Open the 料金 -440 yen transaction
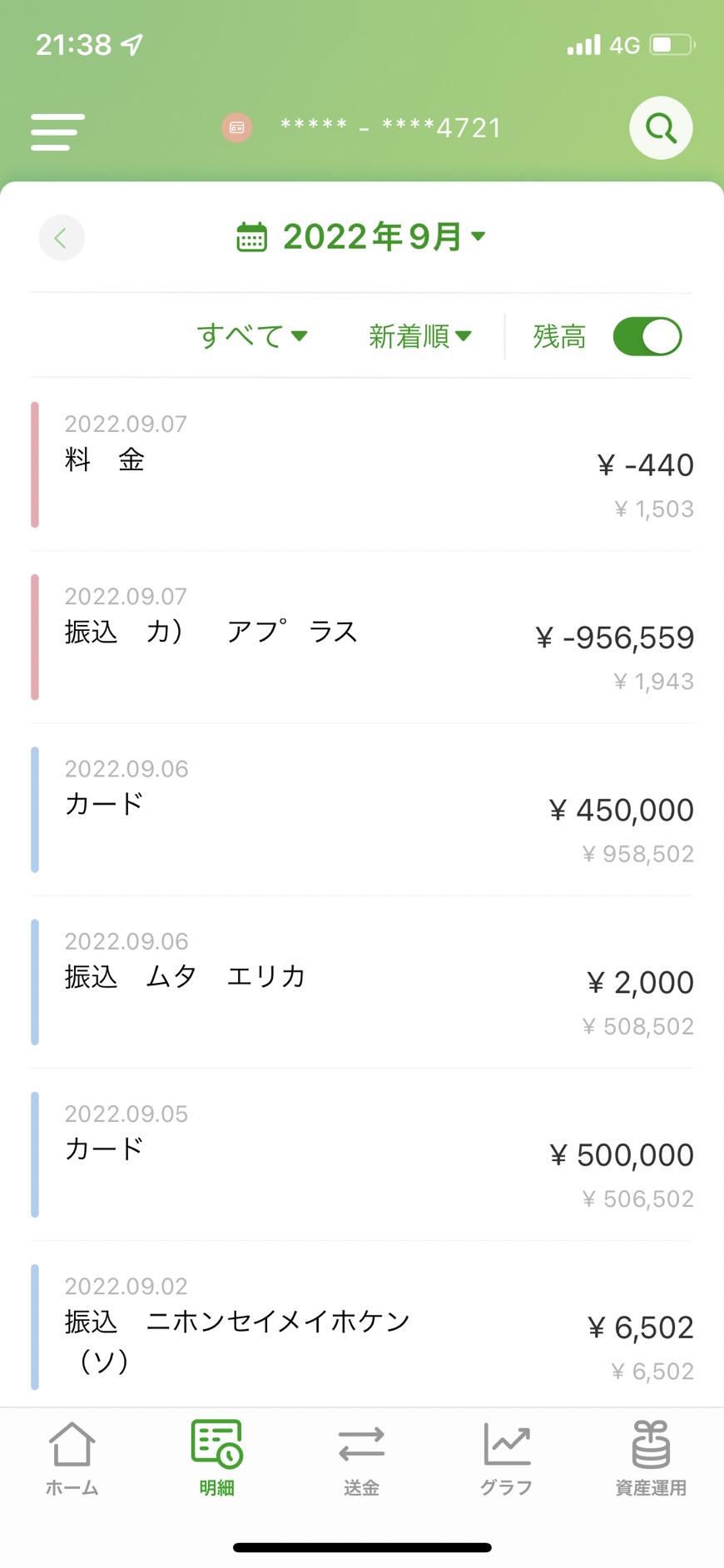The height and width of the screenshot is (1568, 724). pos(362,464)
